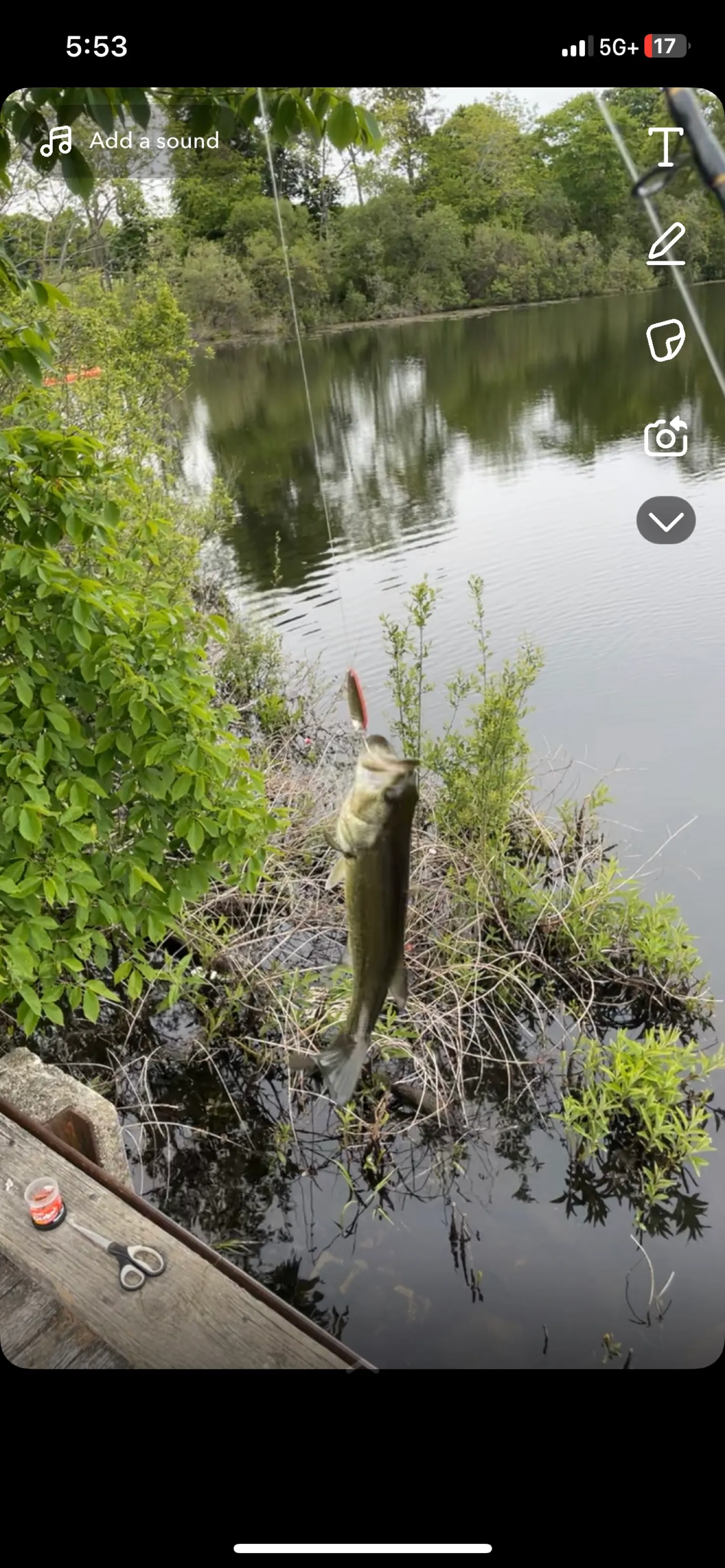Expand more editing tools with the chevron
Image resolution: width=725 pixels, height=1568 pixels.
tap(666, 521)
